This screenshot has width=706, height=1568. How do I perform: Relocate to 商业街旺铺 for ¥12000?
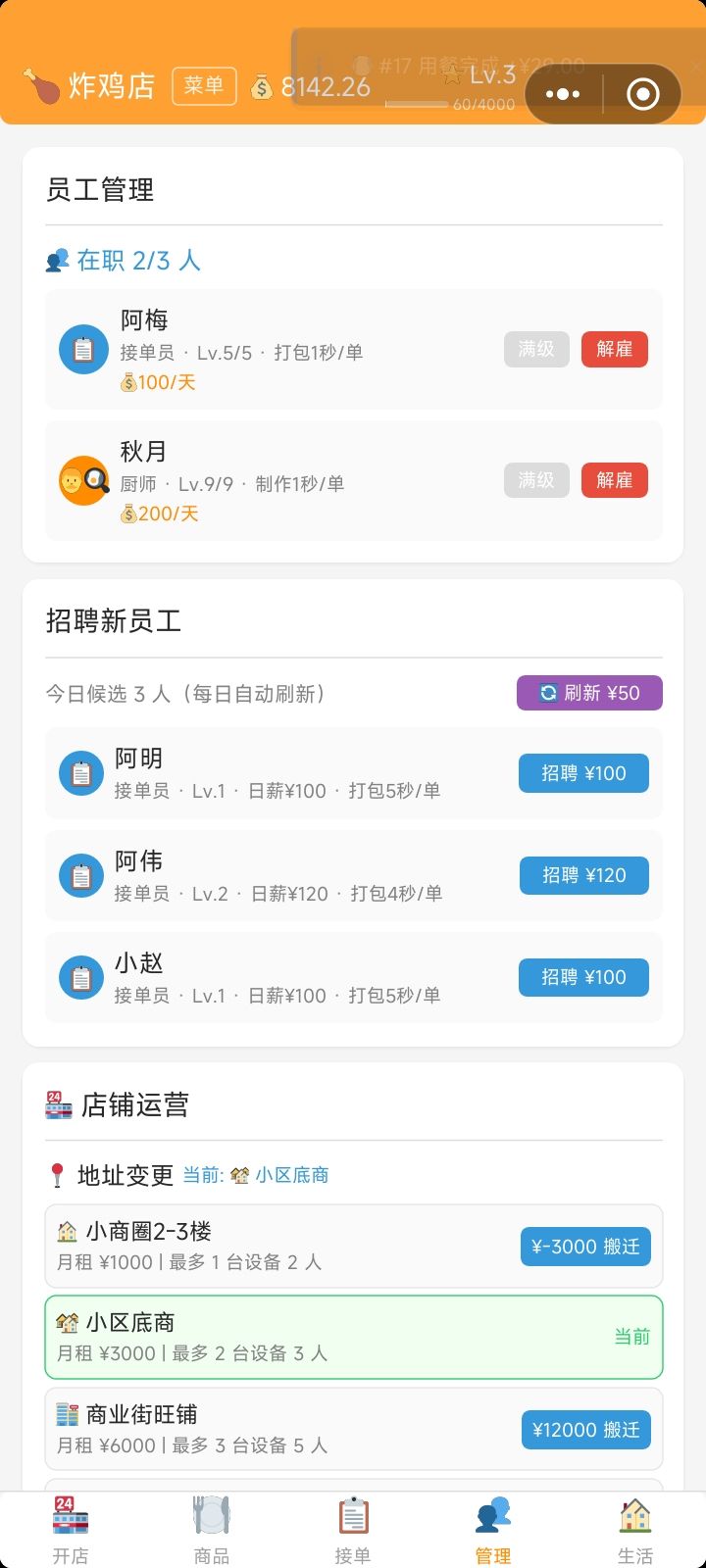[x=585, y=1430]
